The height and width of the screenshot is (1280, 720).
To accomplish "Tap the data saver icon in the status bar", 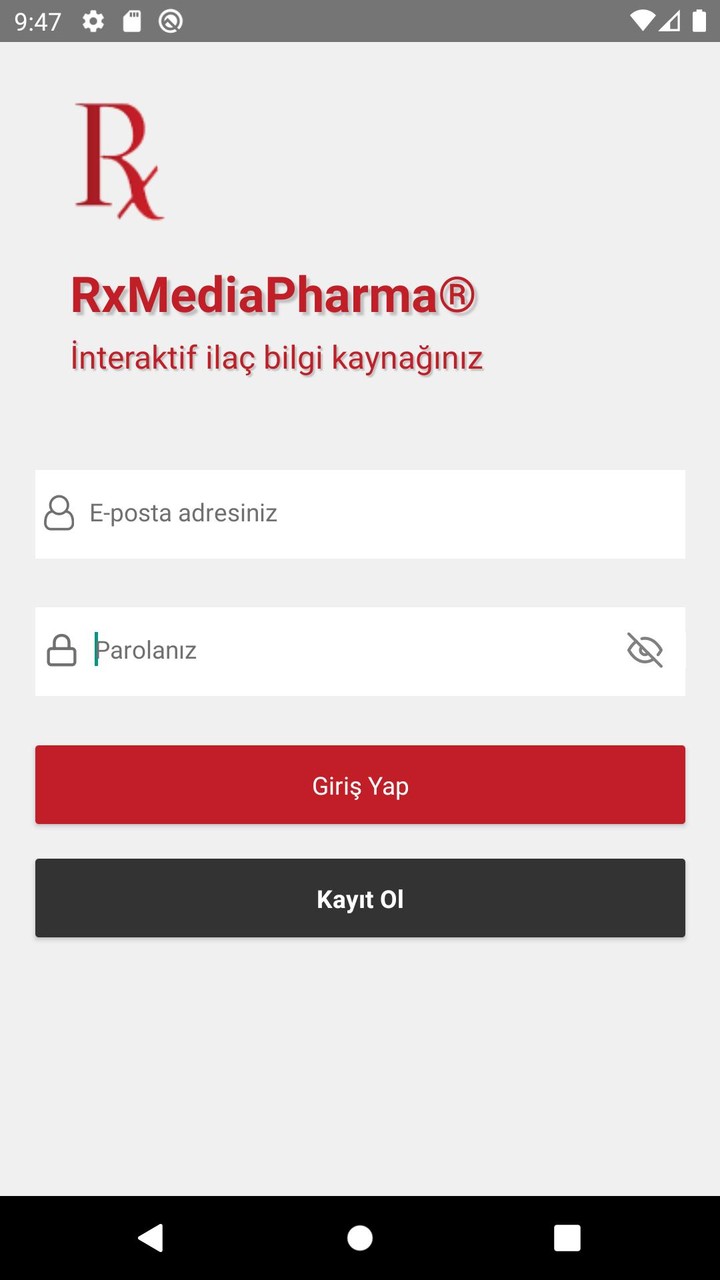I will click(x=170, y=20).
